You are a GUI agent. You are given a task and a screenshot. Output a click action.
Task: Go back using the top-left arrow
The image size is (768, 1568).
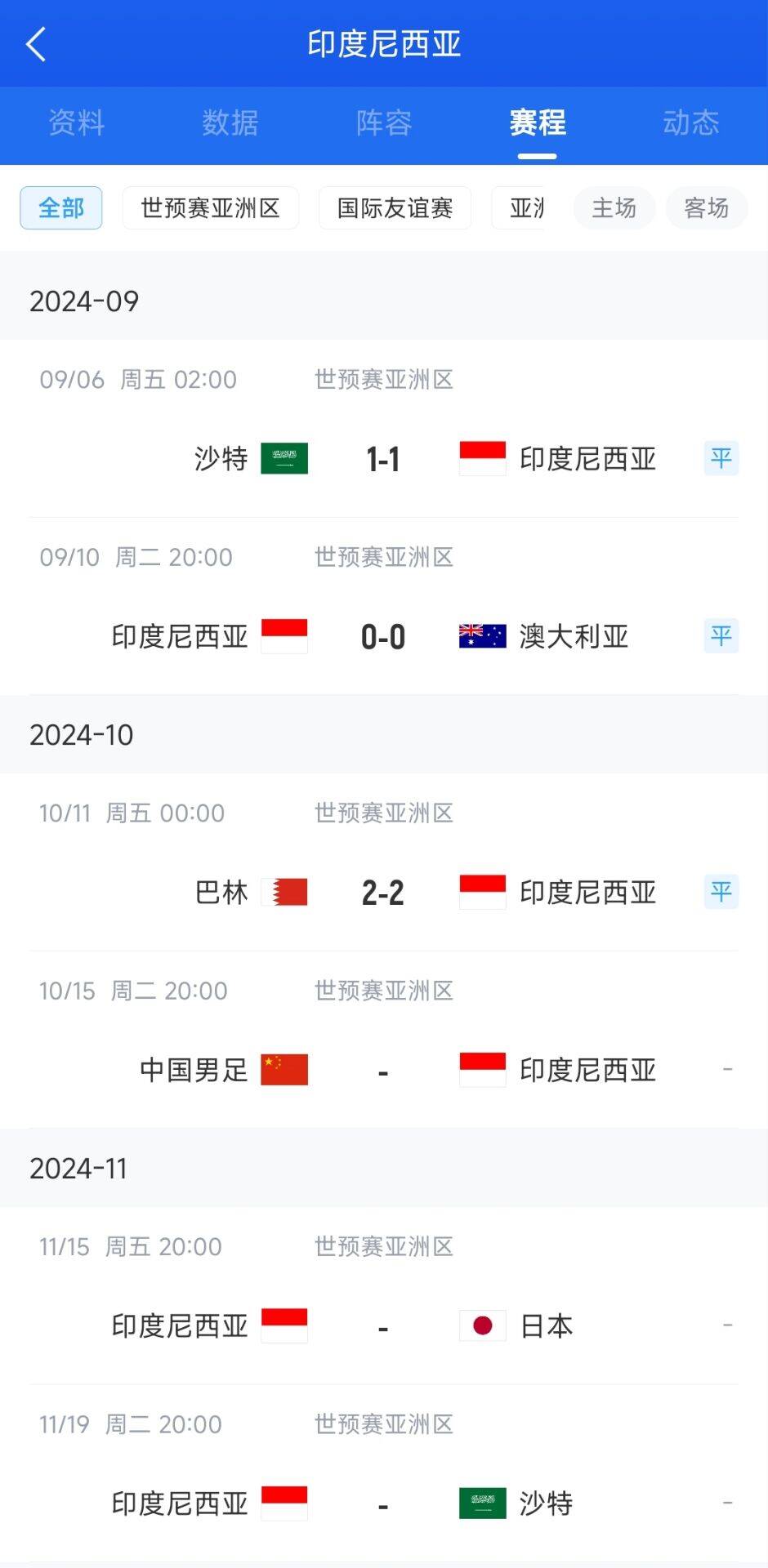(x=36, y=44)
